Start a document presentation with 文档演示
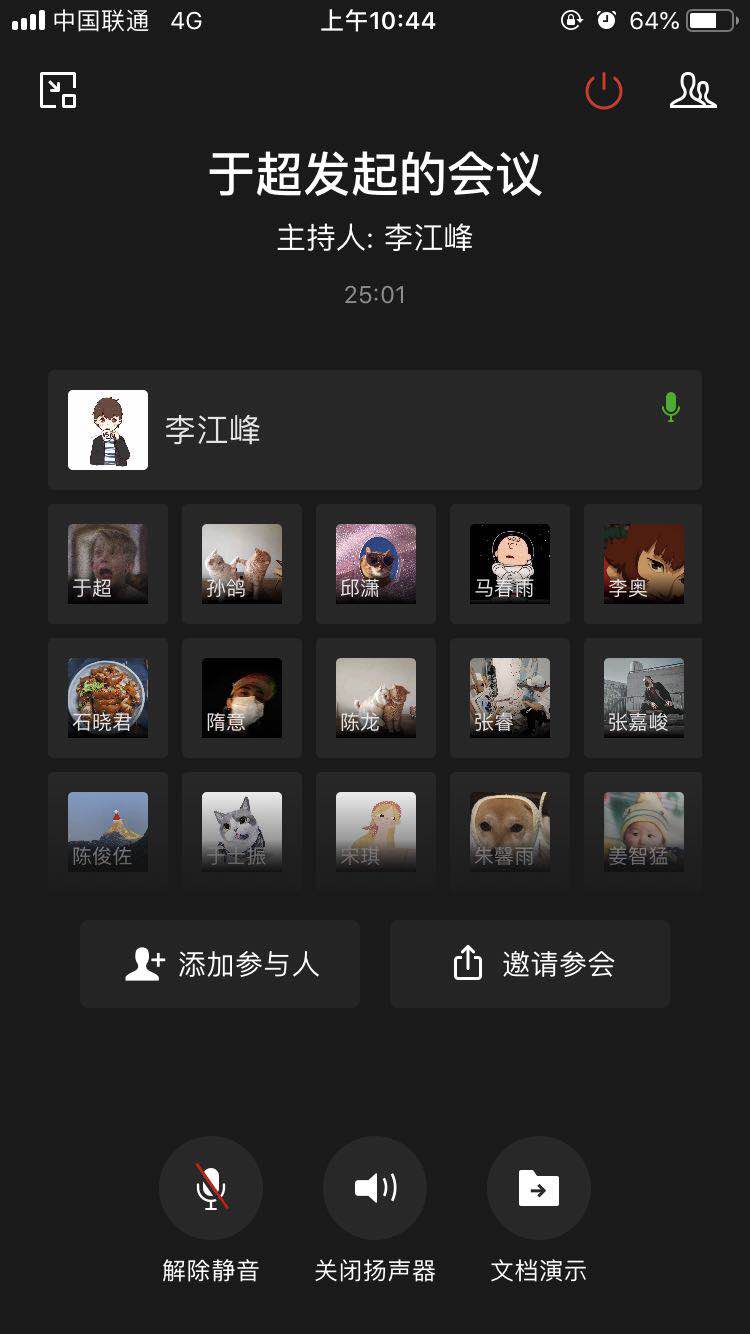The image size is (750, 1334). point(539,1189)
